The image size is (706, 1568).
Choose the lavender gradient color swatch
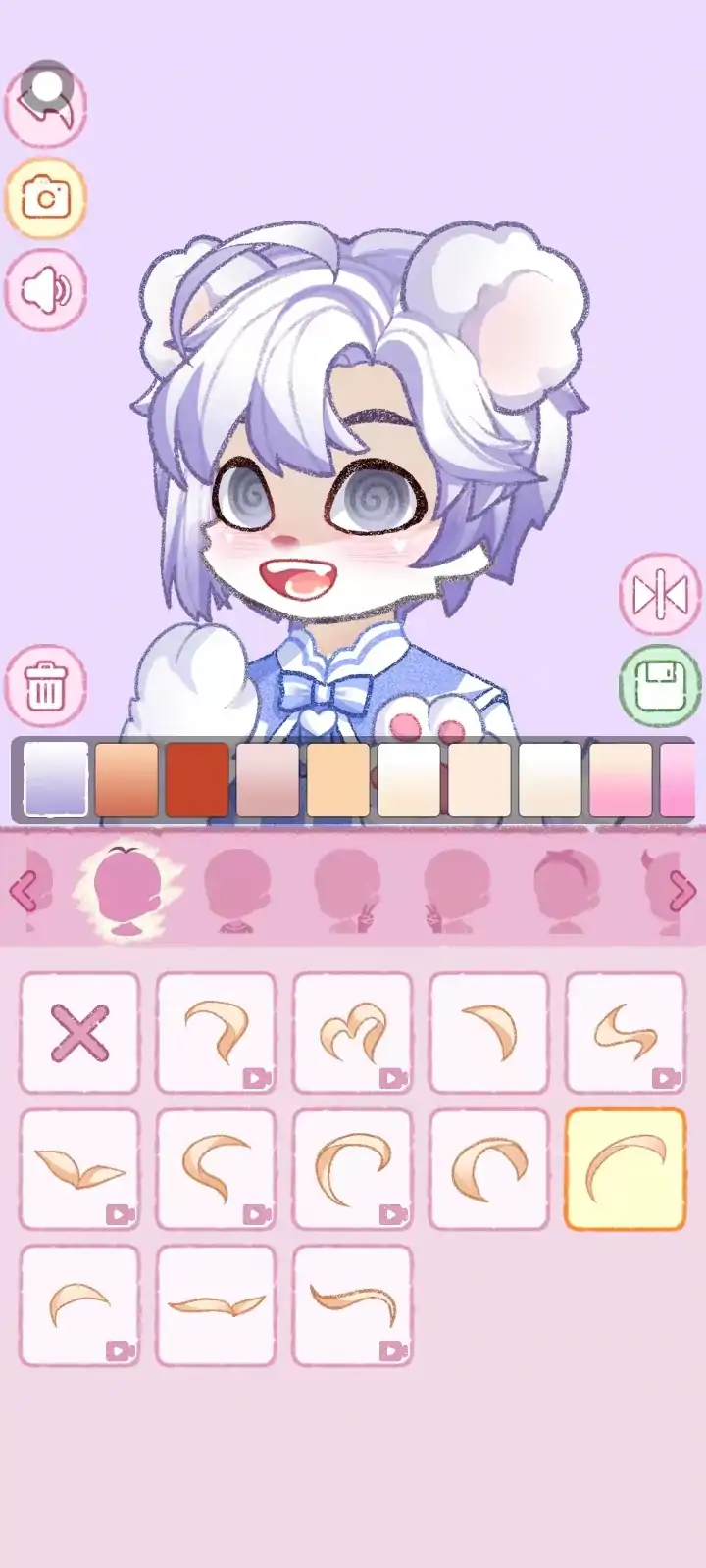coord(56,779)
